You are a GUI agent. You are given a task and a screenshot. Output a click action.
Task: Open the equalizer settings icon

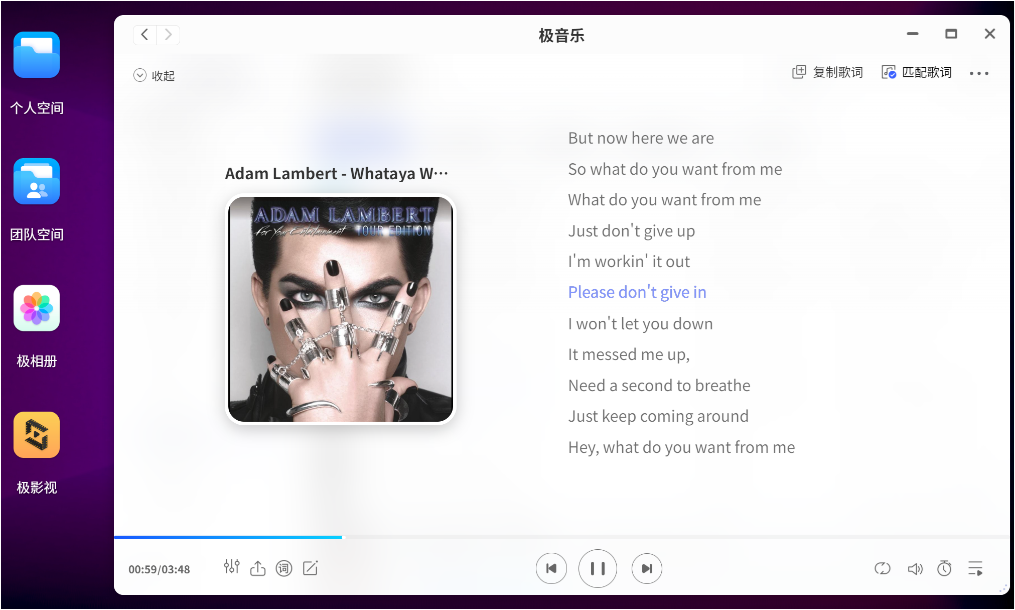coord(232,567)
